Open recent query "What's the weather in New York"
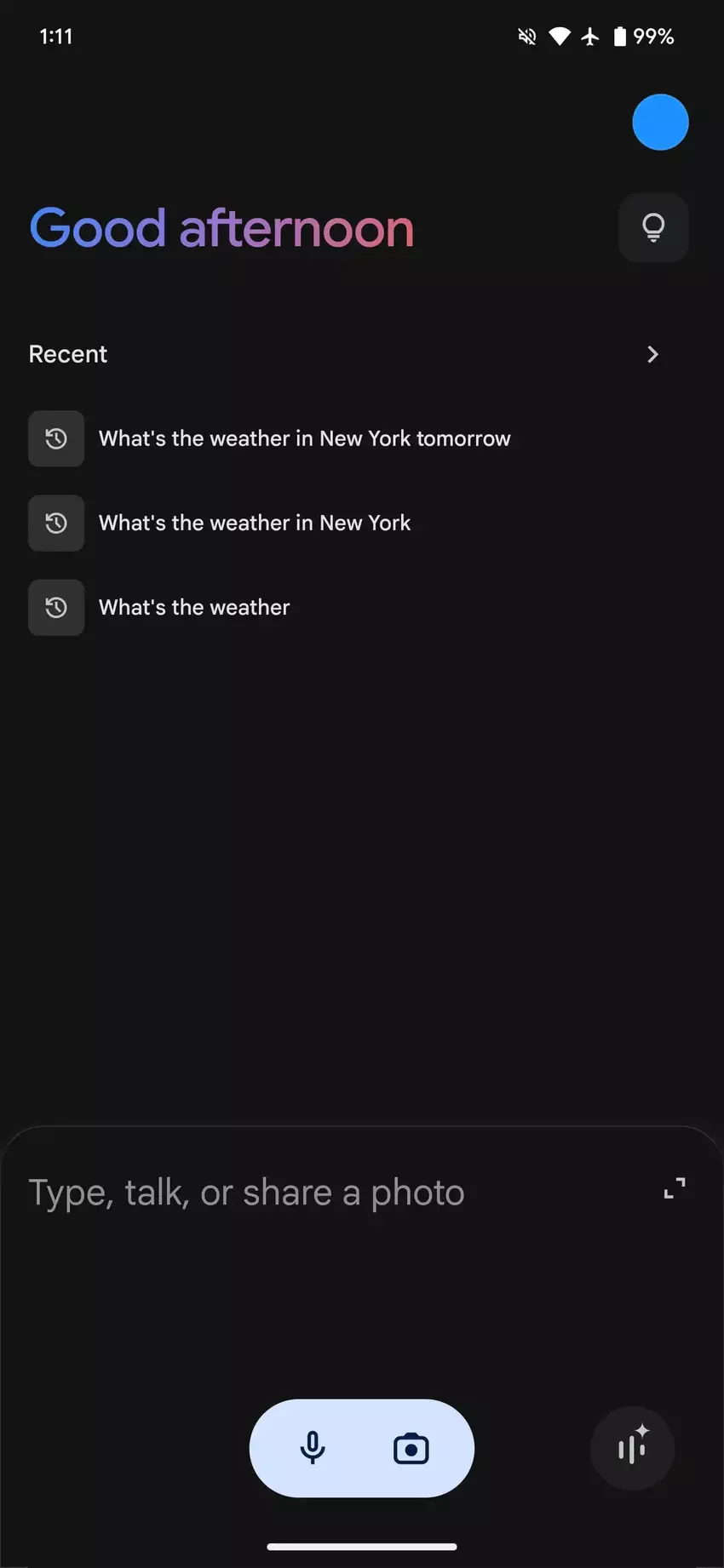Viewport: 724px width, 1568px height. 254,523
